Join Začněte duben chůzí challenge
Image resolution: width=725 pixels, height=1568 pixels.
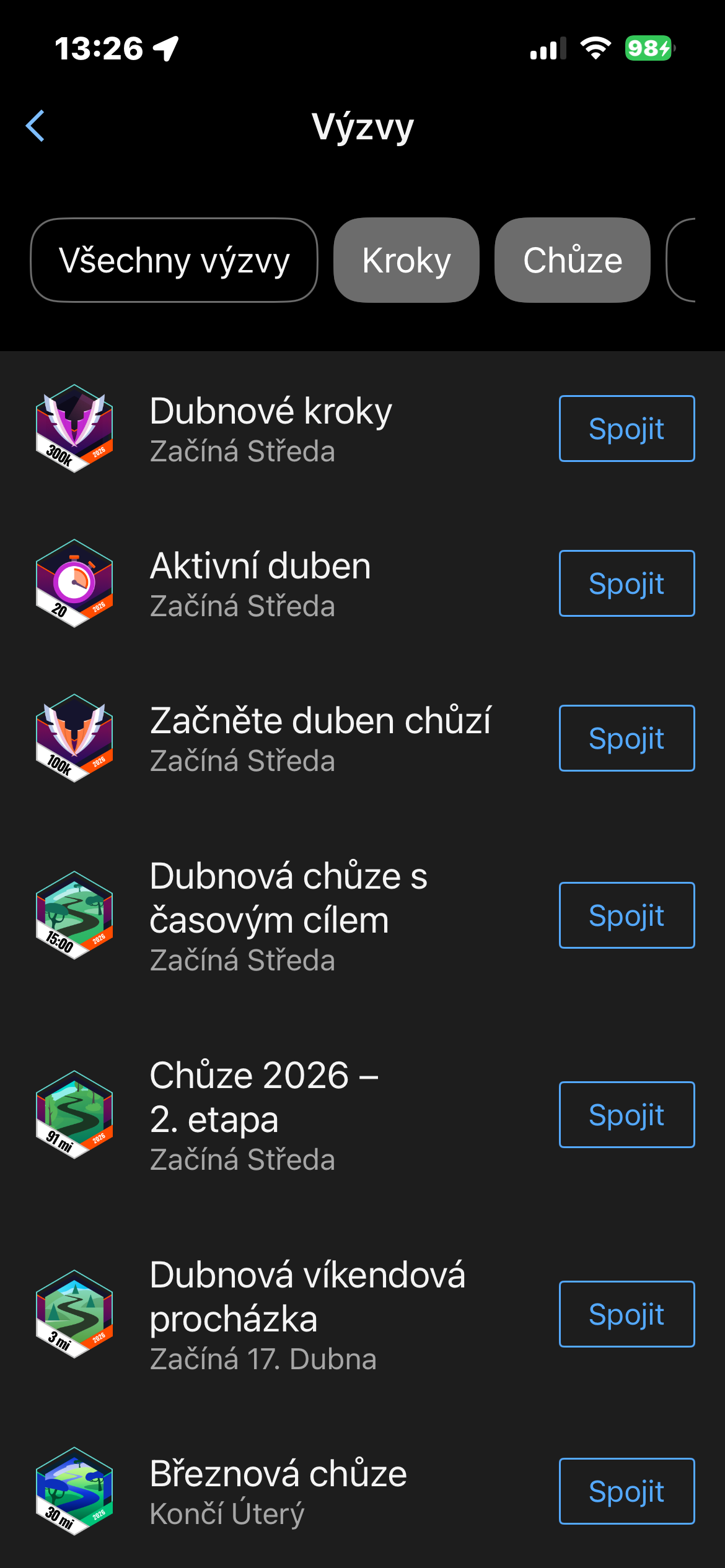click(x=626, y=738)
